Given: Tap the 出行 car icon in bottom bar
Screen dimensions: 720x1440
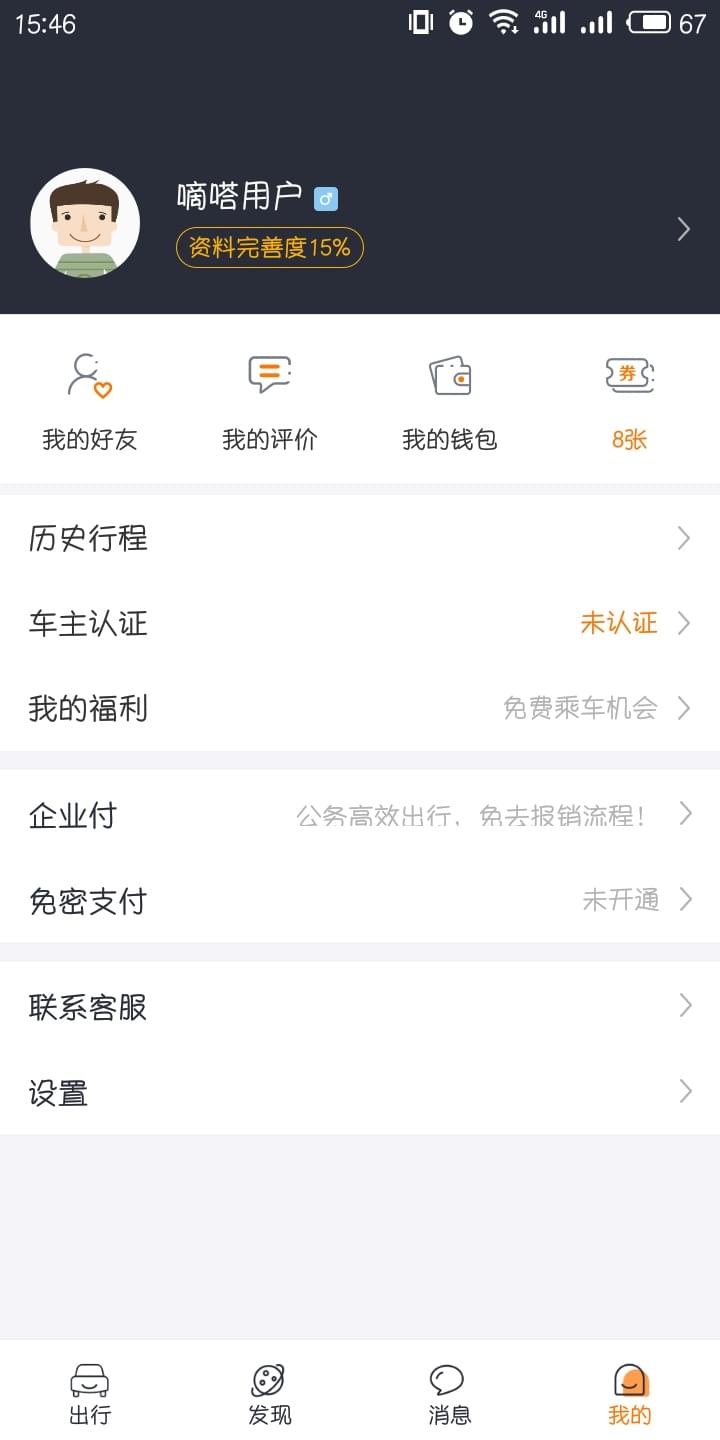Looking at the screenshot, I should (90, 1377).
